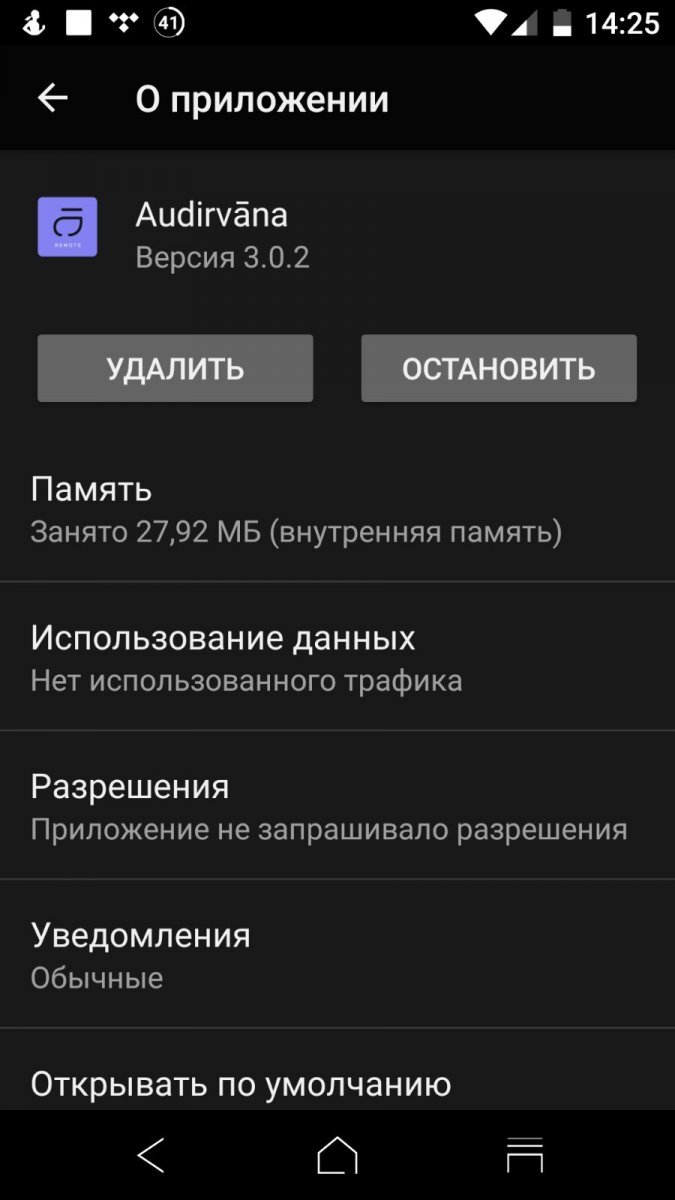The width and height of the screenshot is (675, 1200).
Task: Open Уведомления notification settings
Action: tap(337, 955)
